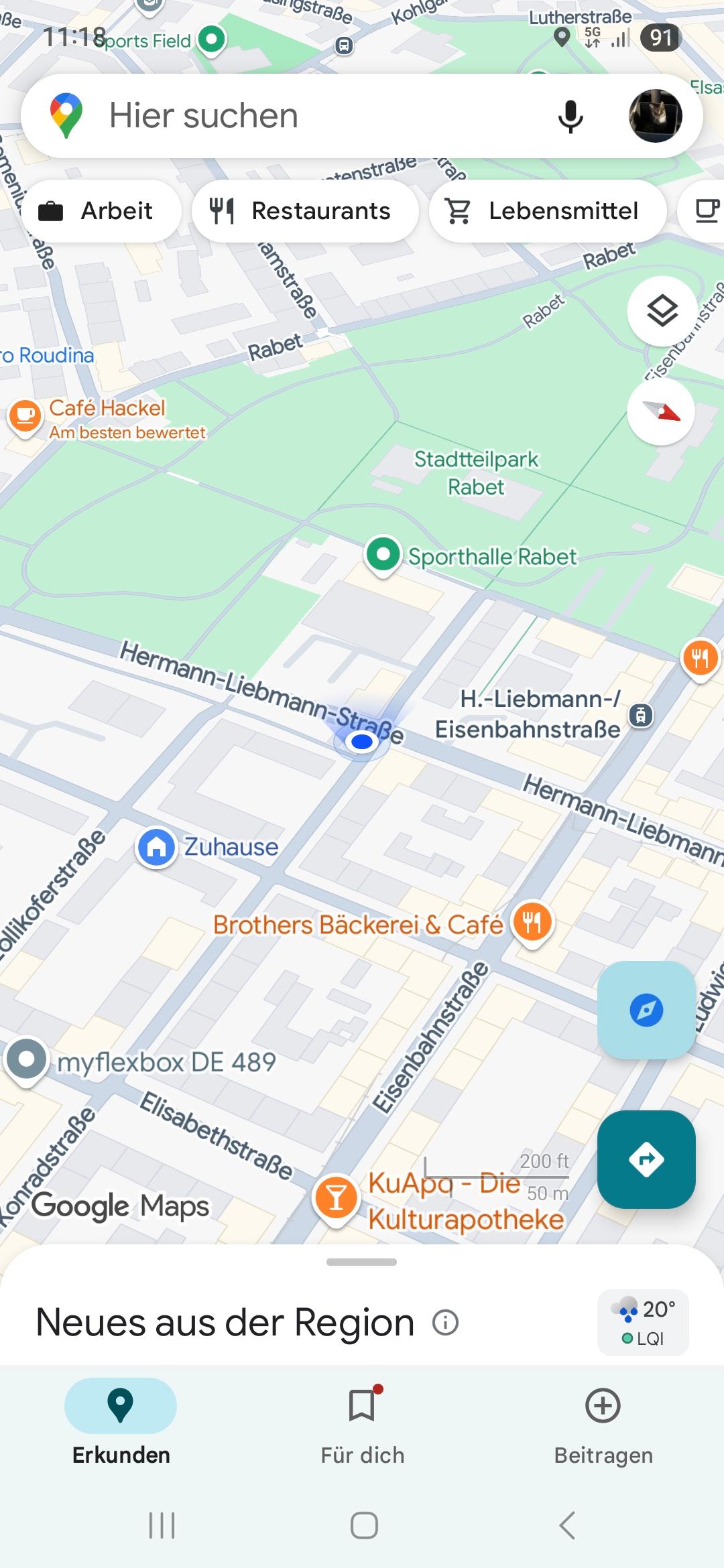Image resolution: width=724 pixels, height=1568 pixels.
Task: Go back with system back button
Action: click(x=567, y=1526)
